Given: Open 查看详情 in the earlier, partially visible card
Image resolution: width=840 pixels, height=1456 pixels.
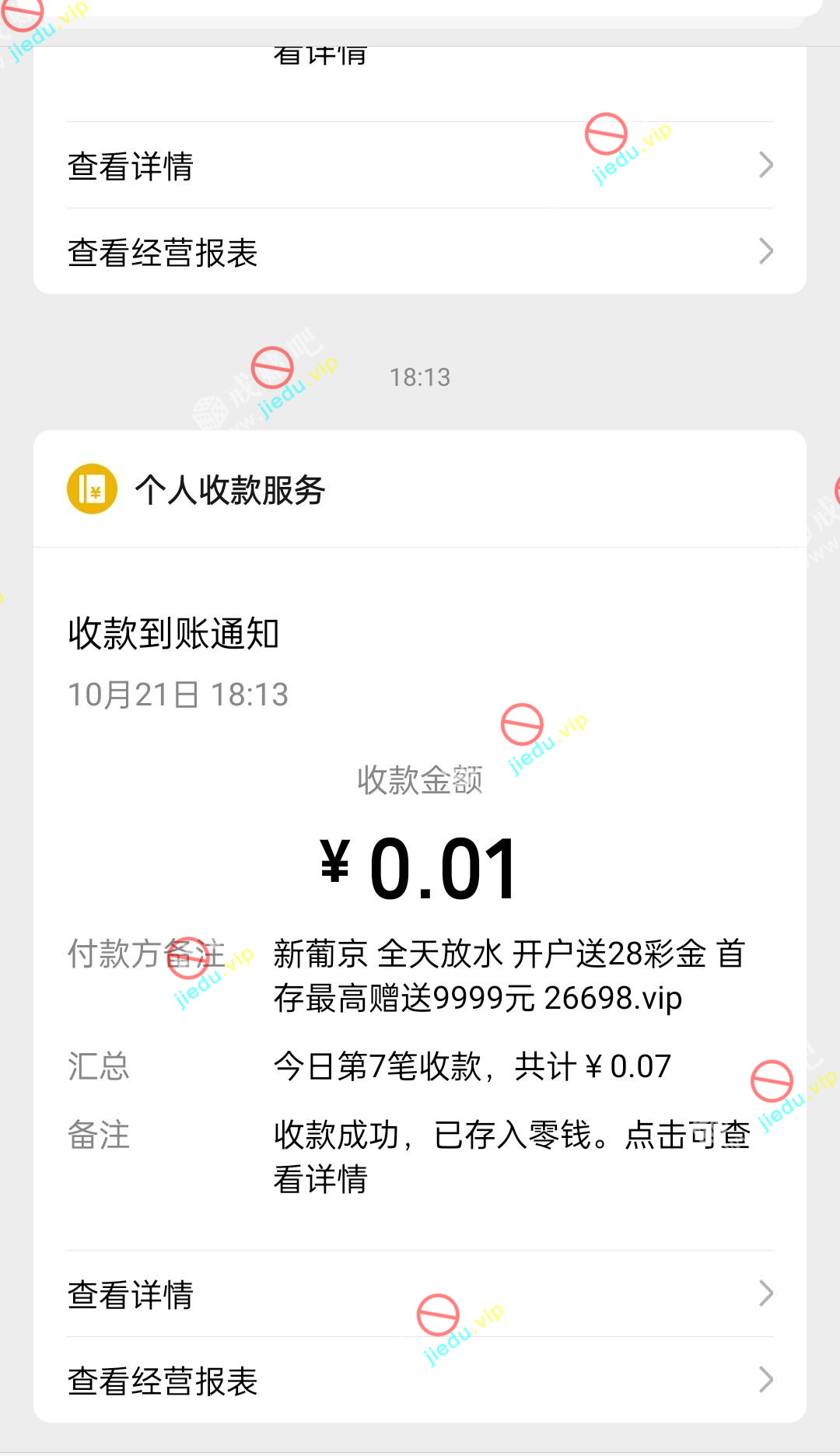Looking at the screenshot, I should (420, 165).
